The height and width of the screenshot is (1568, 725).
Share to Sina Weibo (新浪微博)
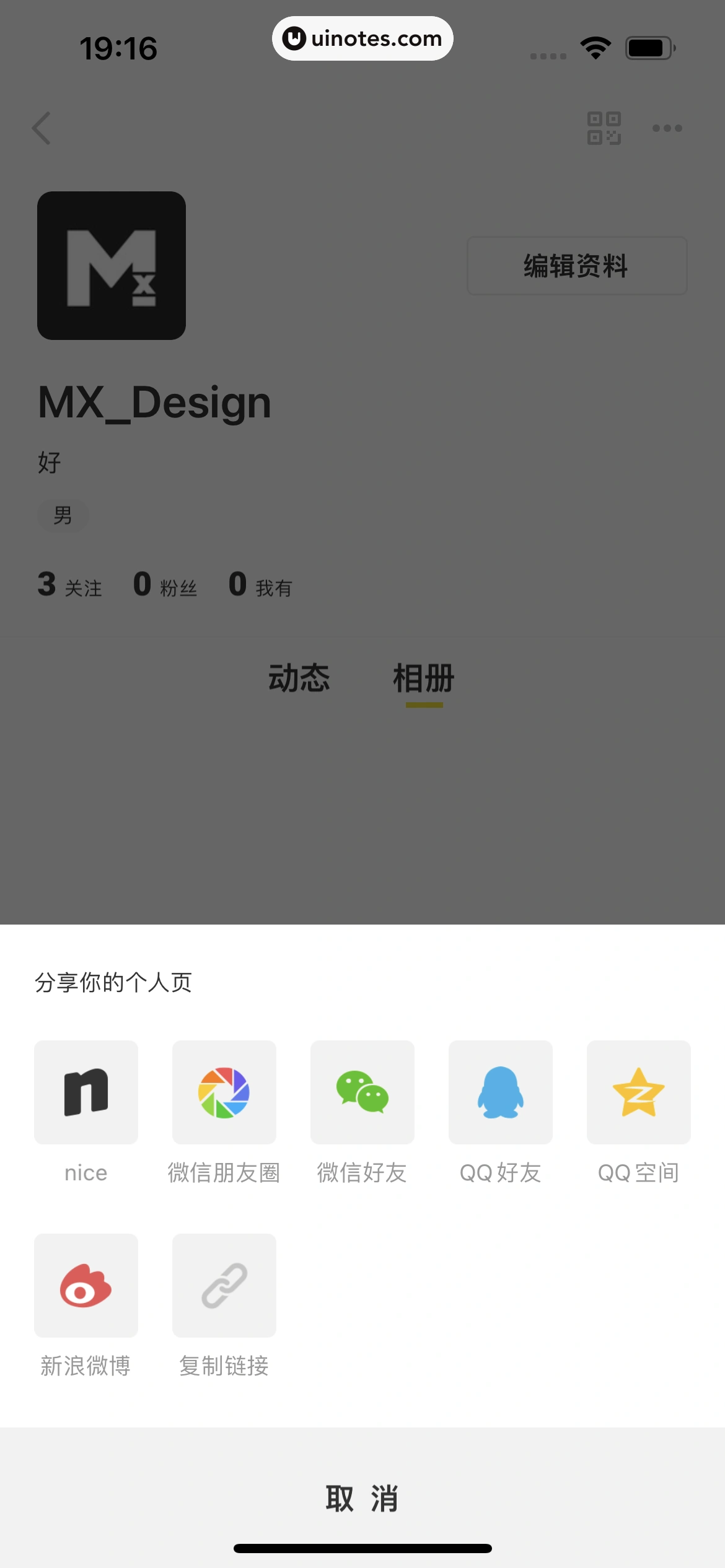pyautogui.click(x=86, y=1286)
